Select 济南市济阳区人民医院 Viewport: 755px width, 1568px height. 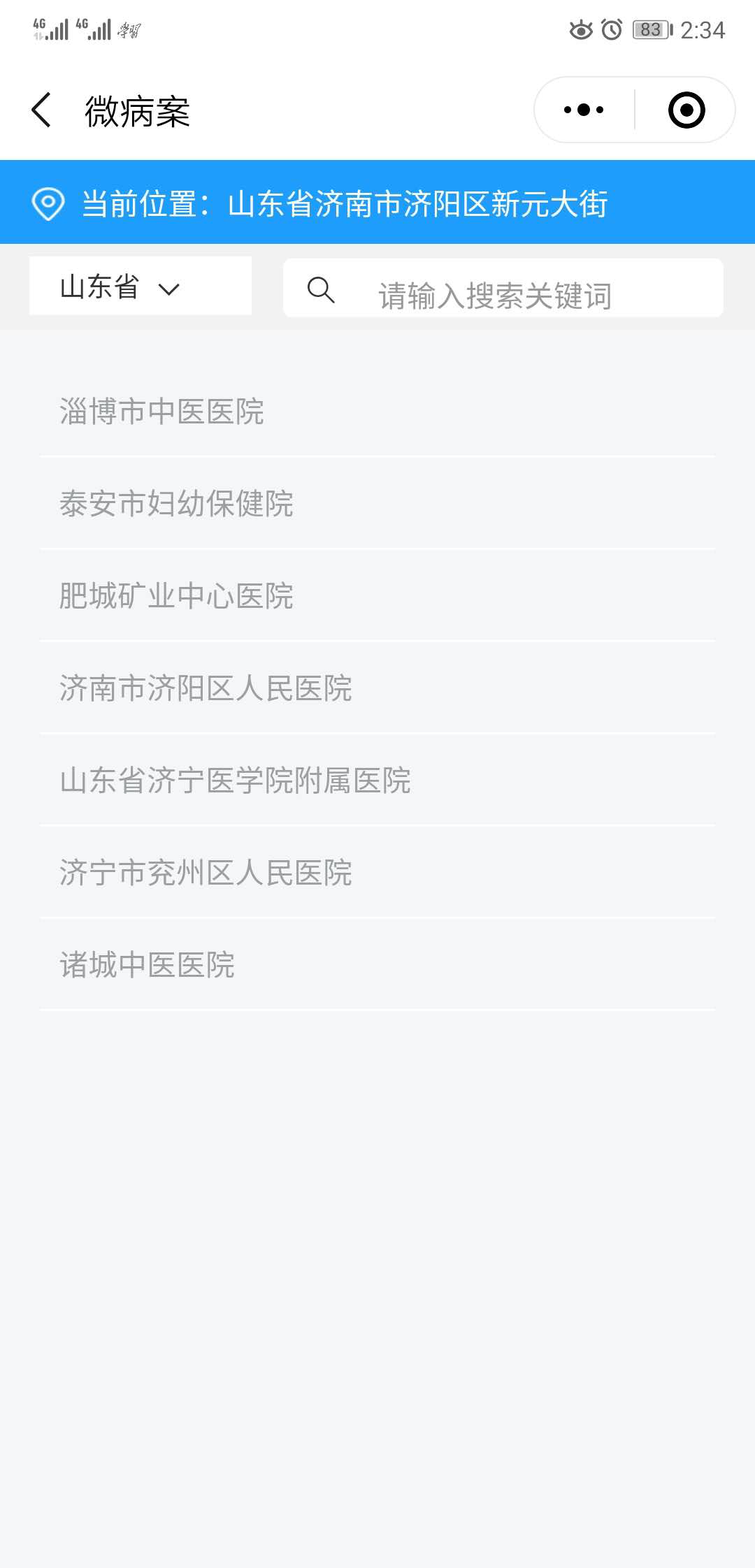pos(206,688)
